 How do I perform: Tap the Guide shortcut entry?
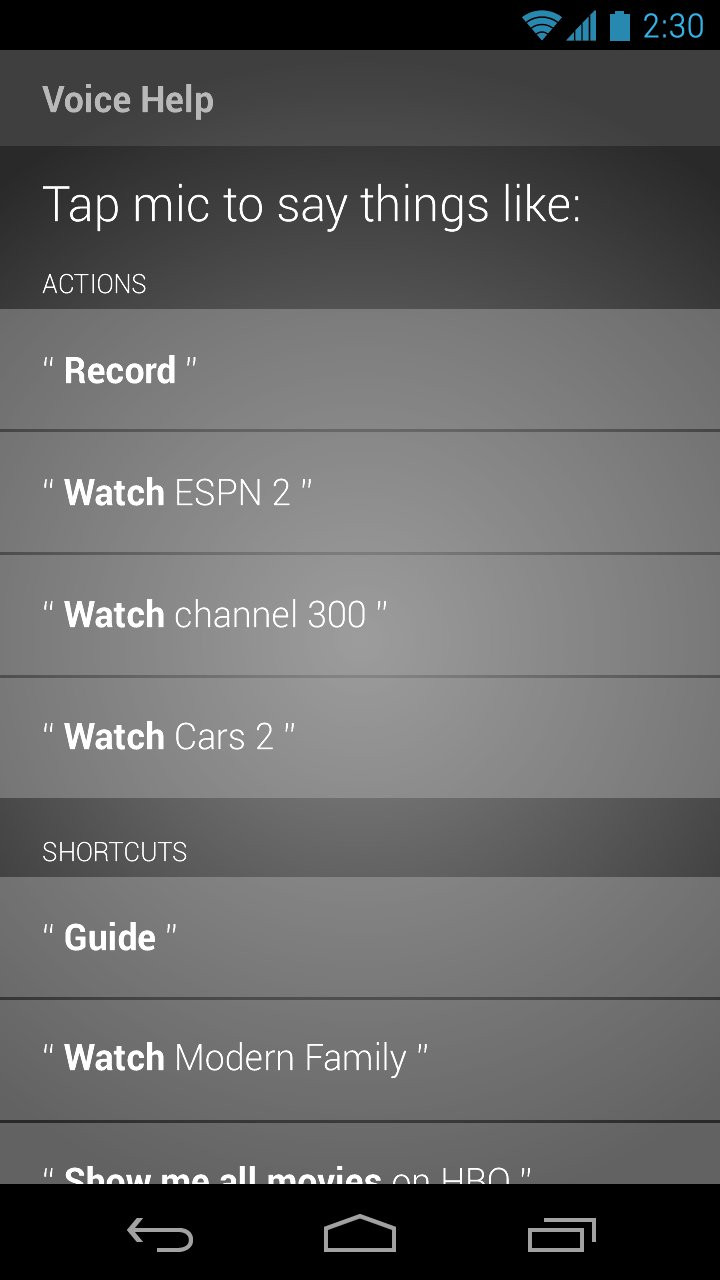(360, 937)
